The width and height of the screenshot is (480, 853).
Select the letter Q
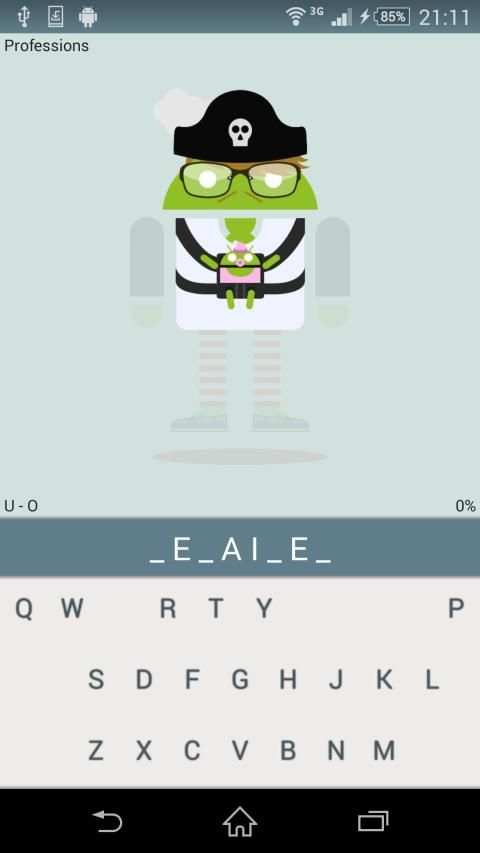[24, 608]
